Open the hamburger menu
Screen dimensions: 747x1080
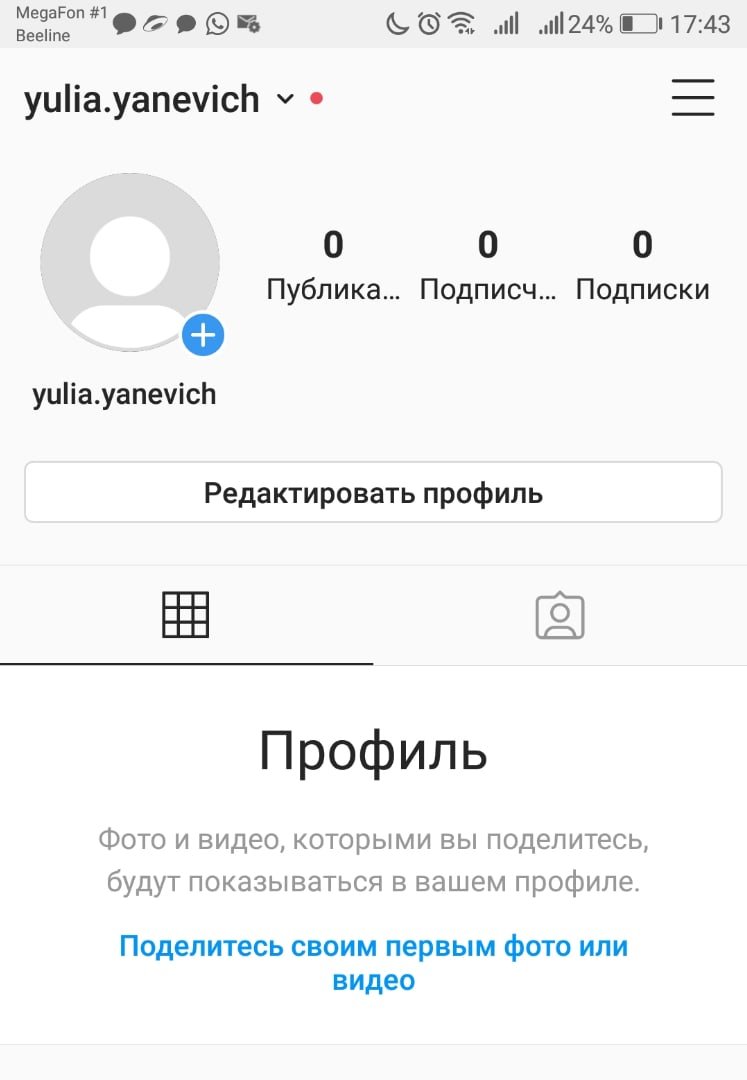[x=692, y=97]
